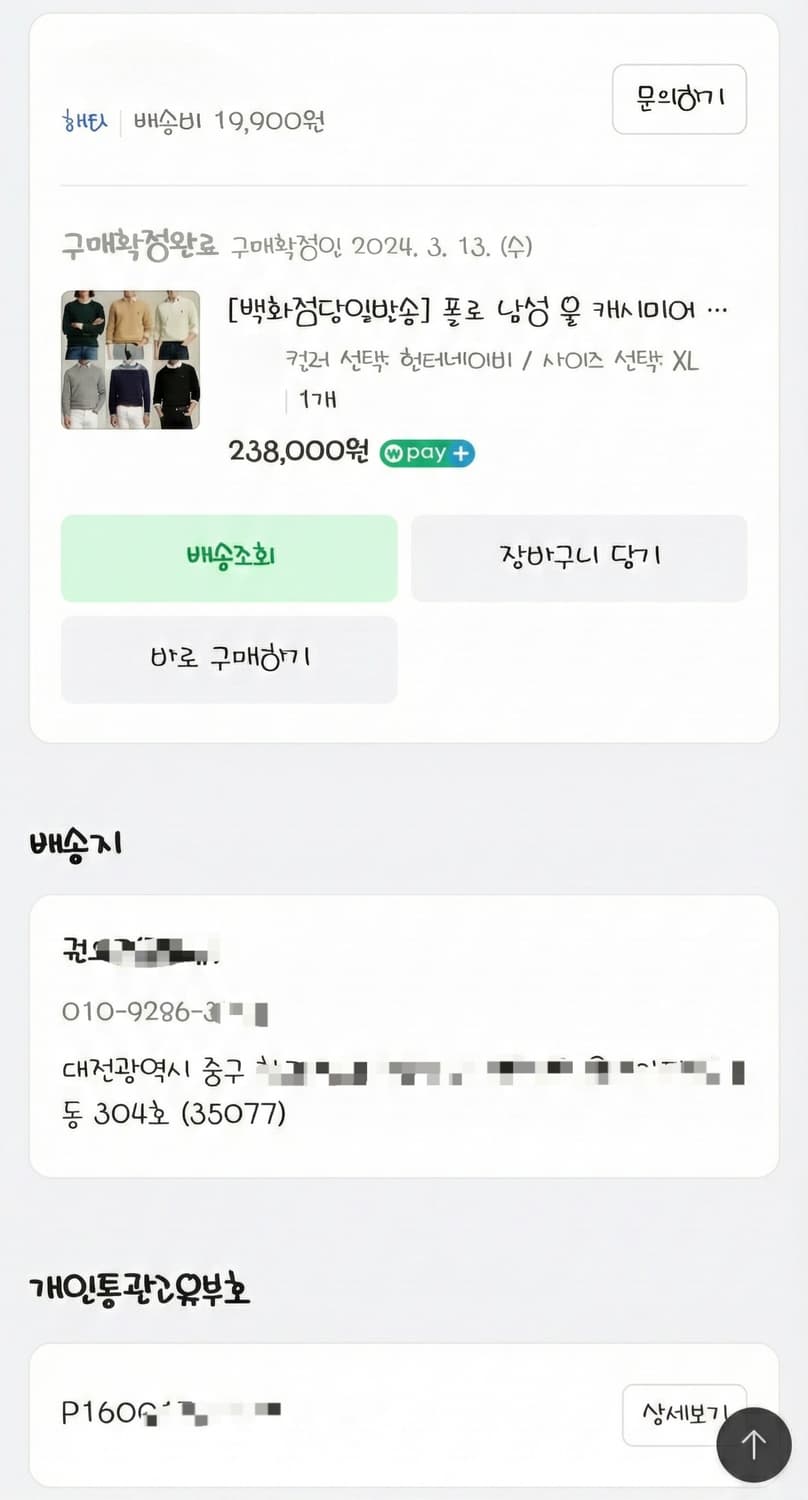Open shipment tracking with 배송조회 button
808x1500 pixels.
pos(228,558)
